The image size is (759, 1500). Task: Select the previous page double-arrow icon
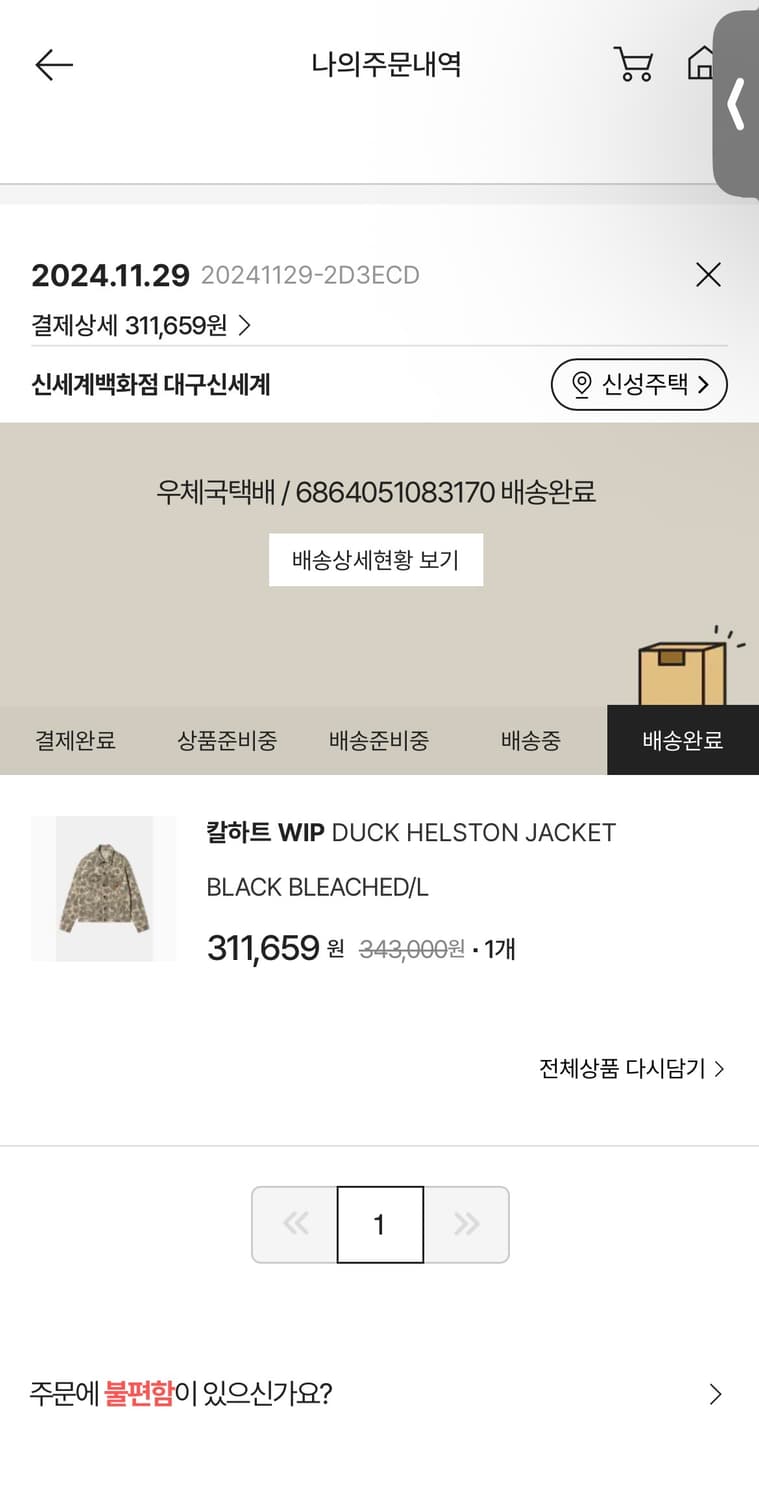(x=294, y=1224)
